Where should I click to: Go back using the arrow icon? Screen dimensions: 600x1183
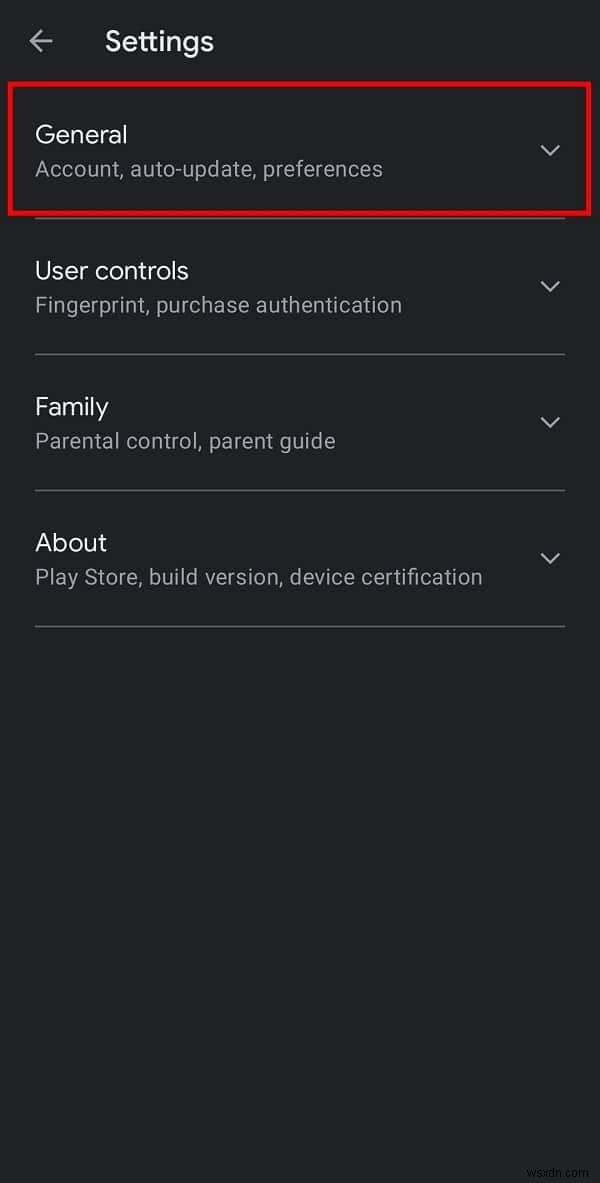[41, 41]
